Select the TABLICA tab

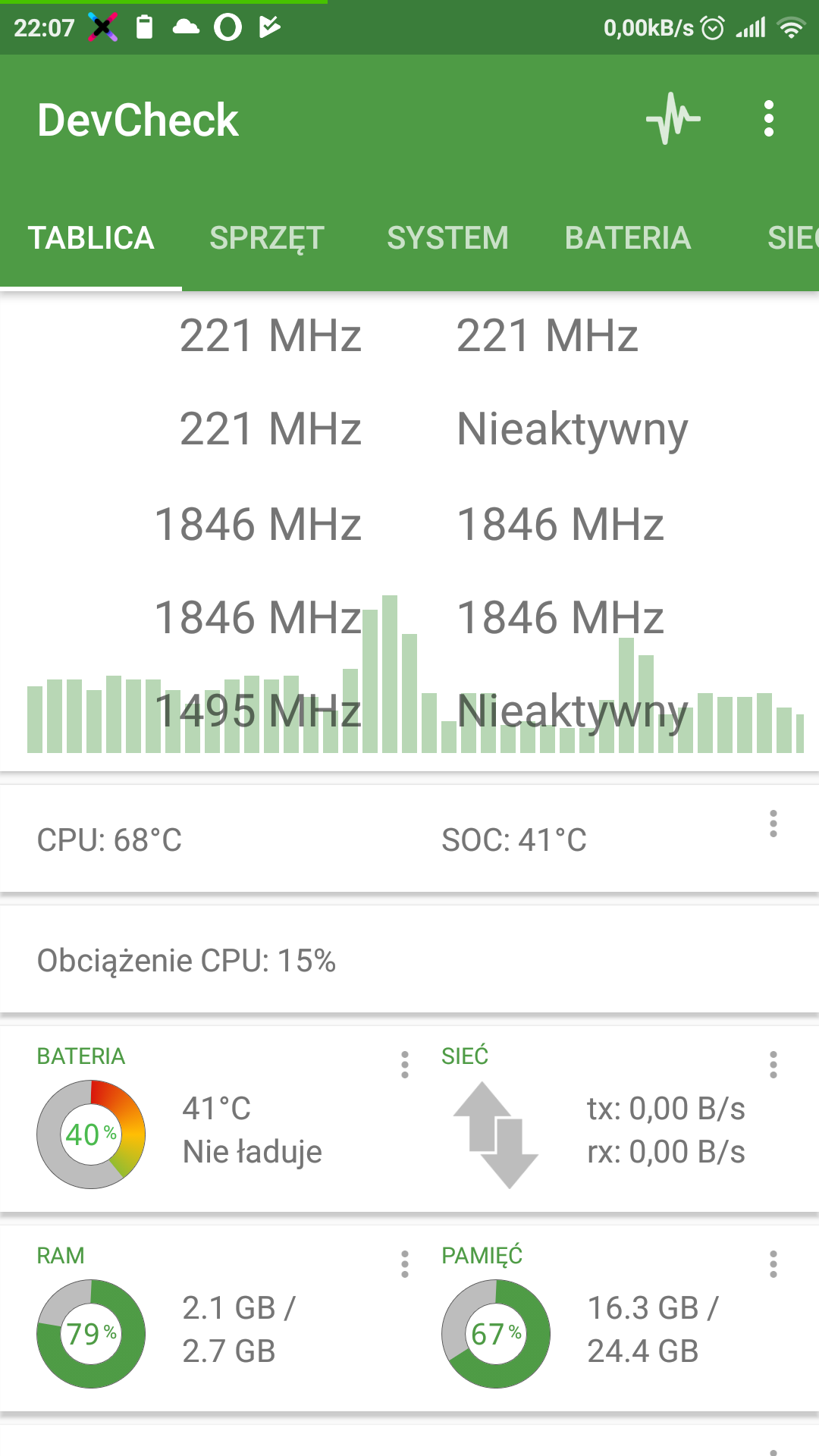91,238
